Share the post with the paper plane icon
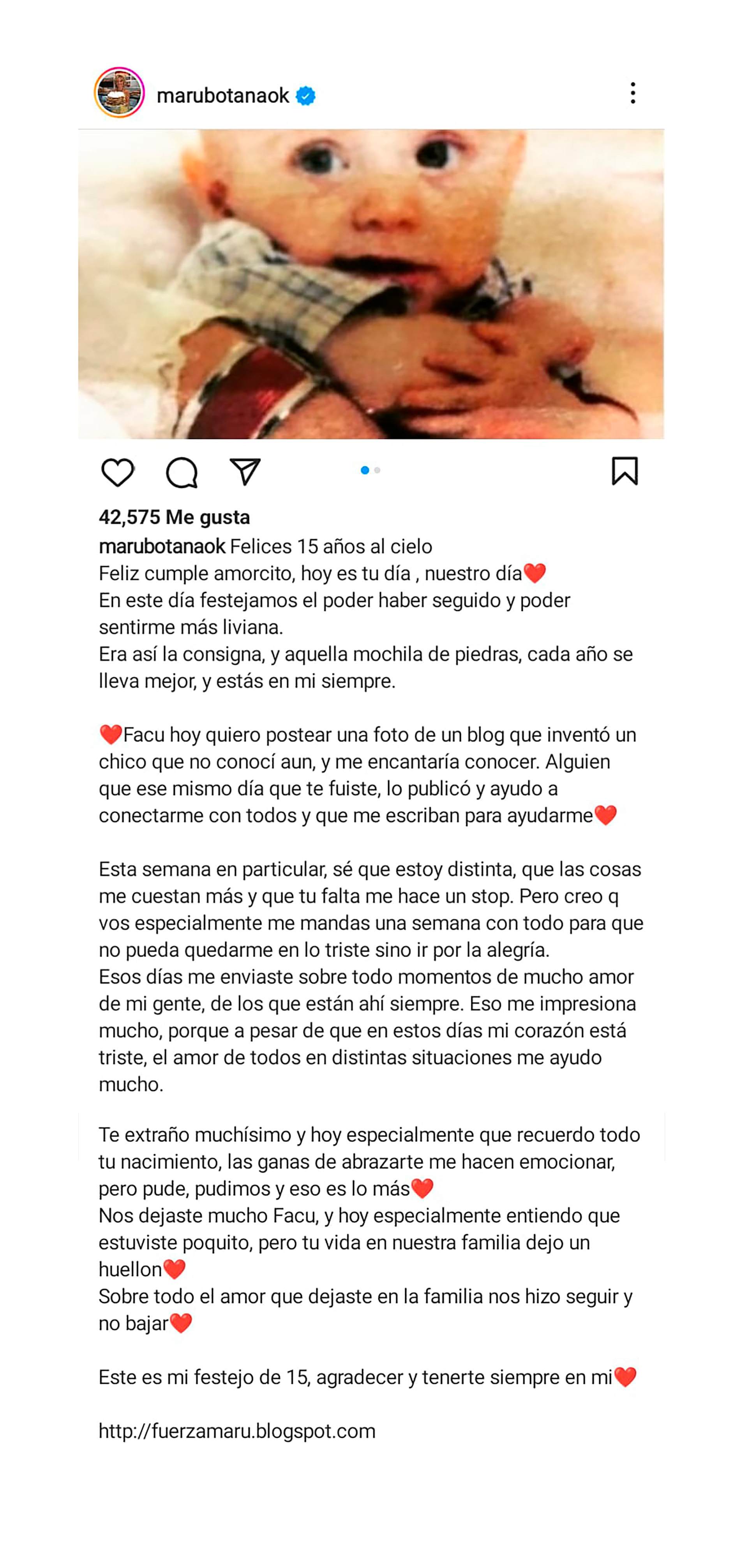The image size is (748, 1568). 245,472
